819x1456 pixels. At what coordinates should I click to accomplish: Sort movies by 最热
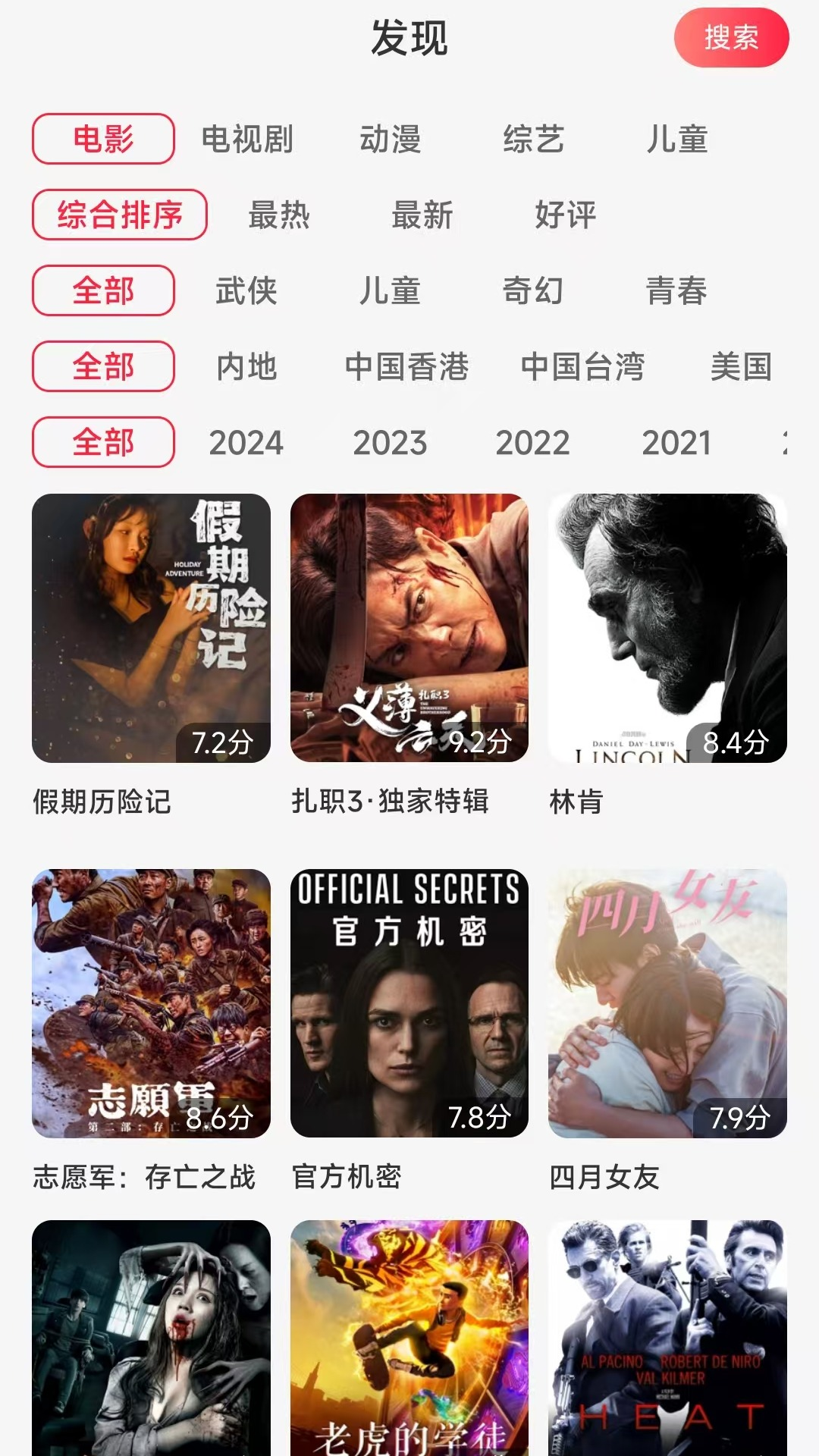(x=279, y=215)
